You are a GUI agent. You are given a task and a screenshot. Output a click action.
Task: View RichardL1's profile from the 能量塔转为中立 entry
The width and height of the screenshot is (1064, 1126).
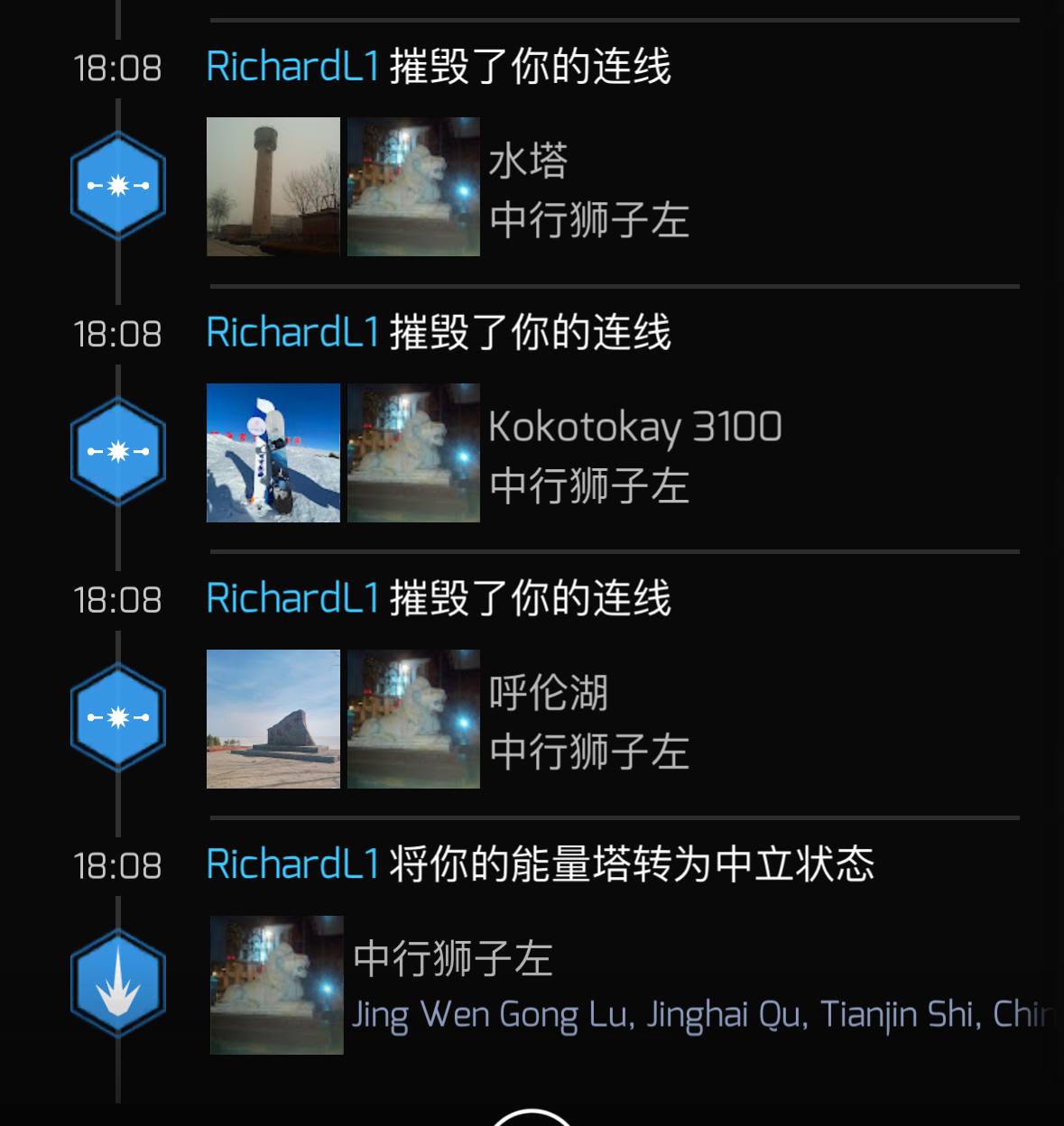pos(292,864)
